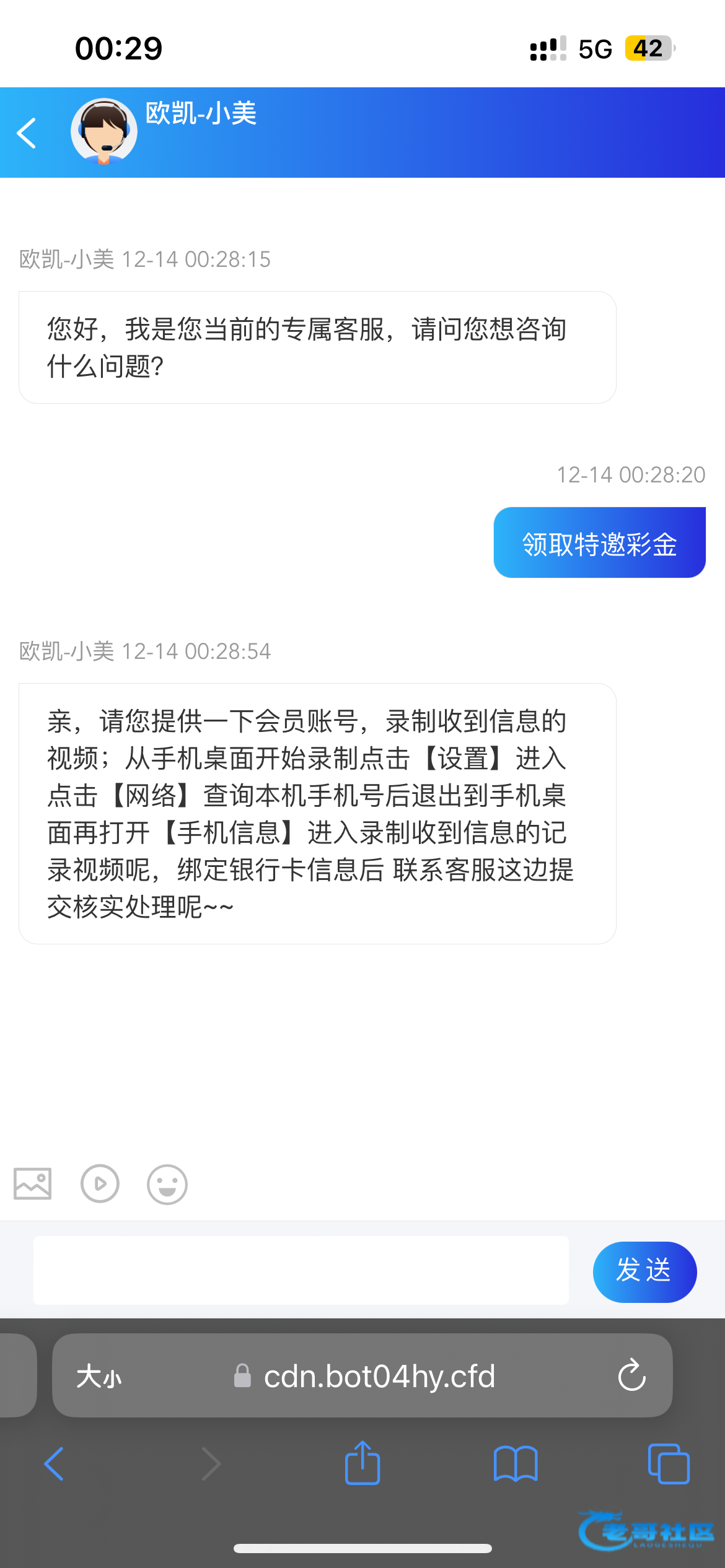Tap the 发送 send button
The image size is (725, 1568).
(644, 1271)
